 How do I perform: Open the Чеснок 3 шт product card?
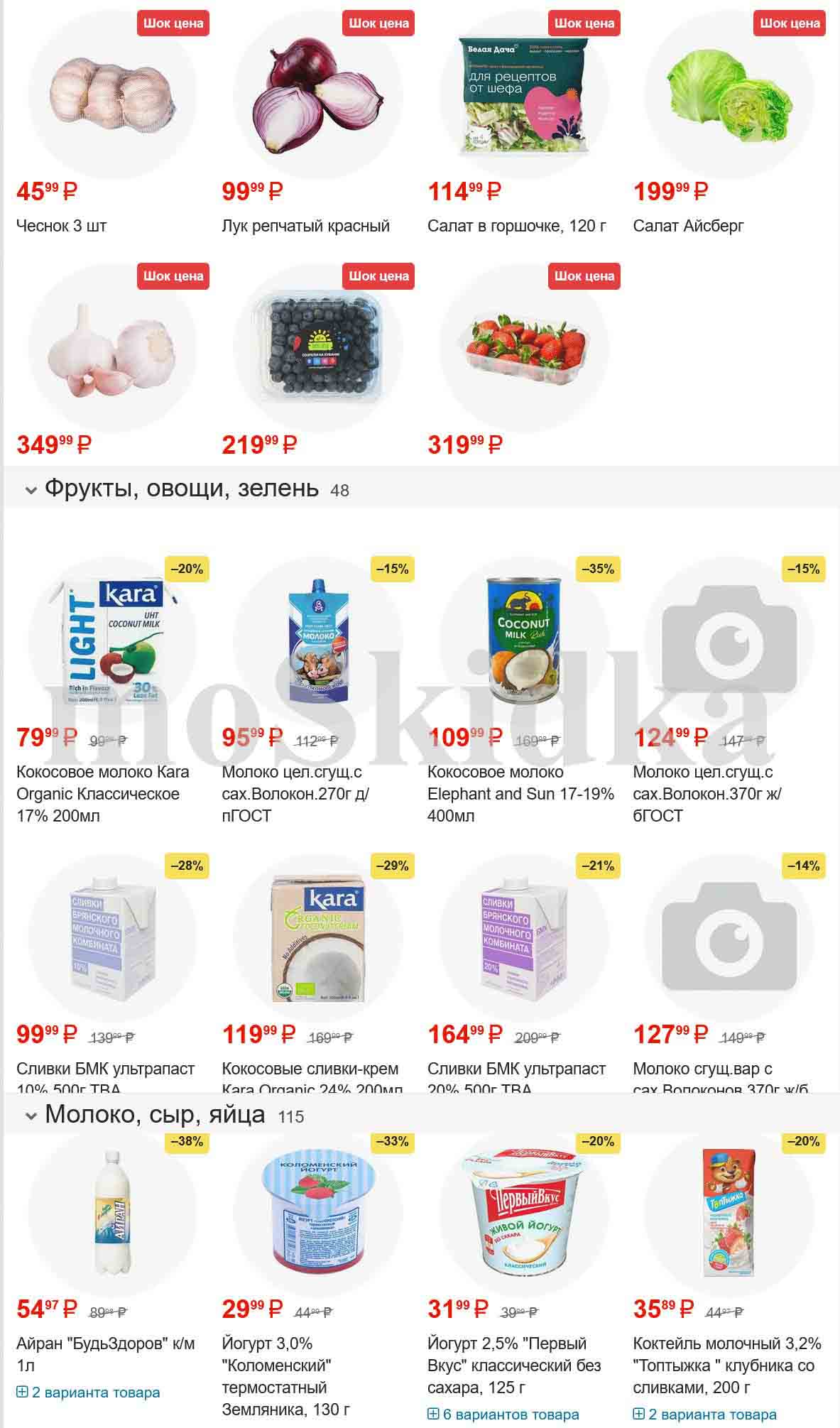tap(61, 226)
